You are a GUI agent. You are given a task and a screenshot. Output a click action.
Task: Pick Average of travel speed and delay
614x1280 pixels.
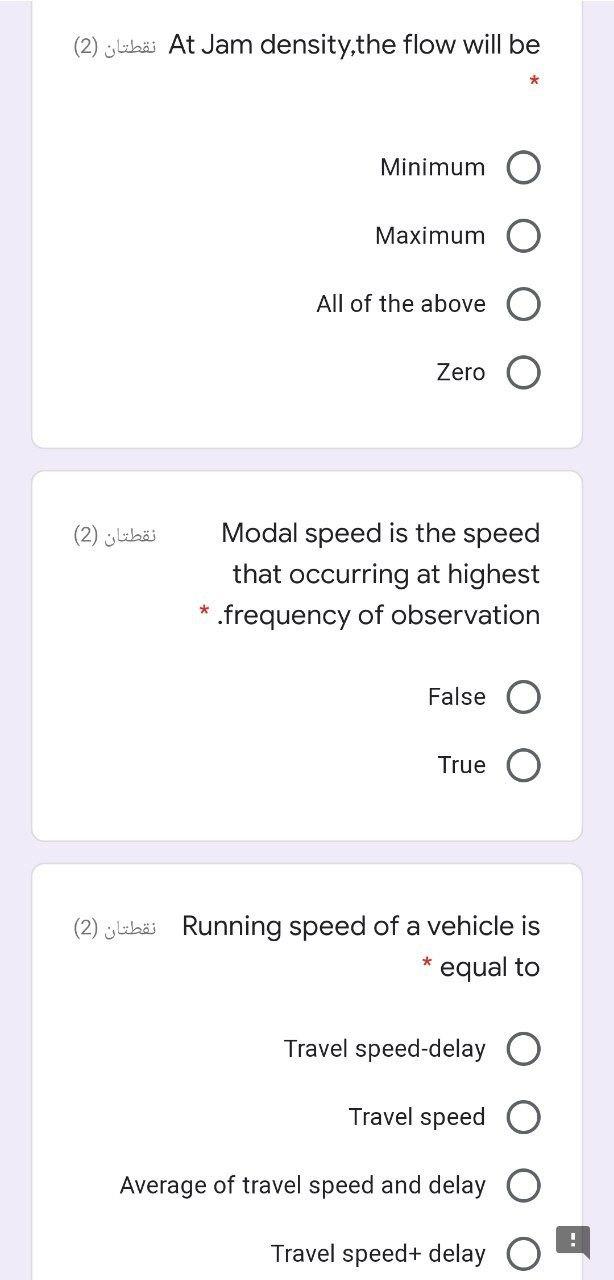[x=523, y=1186]
